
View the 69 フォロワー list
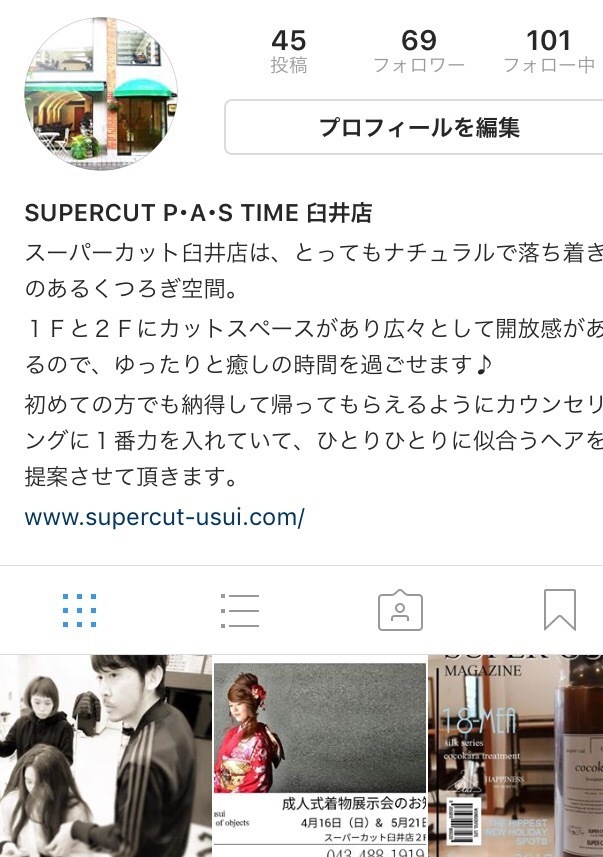[x=419, y=52]
